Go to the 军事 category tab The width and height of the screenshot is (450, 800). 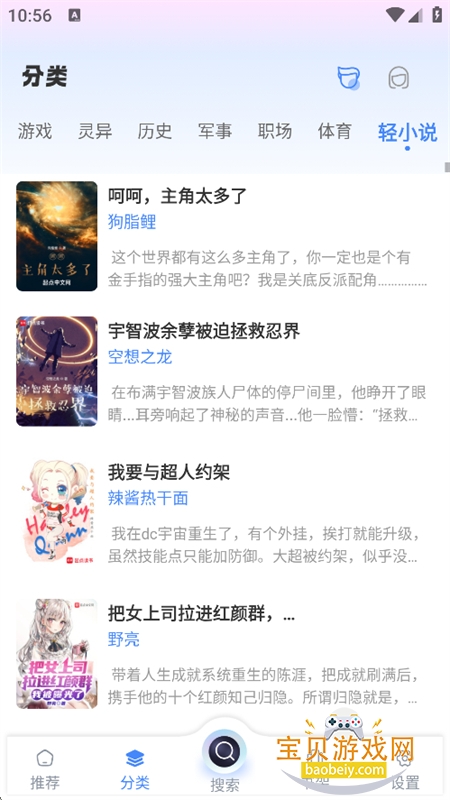pos(215,131)
